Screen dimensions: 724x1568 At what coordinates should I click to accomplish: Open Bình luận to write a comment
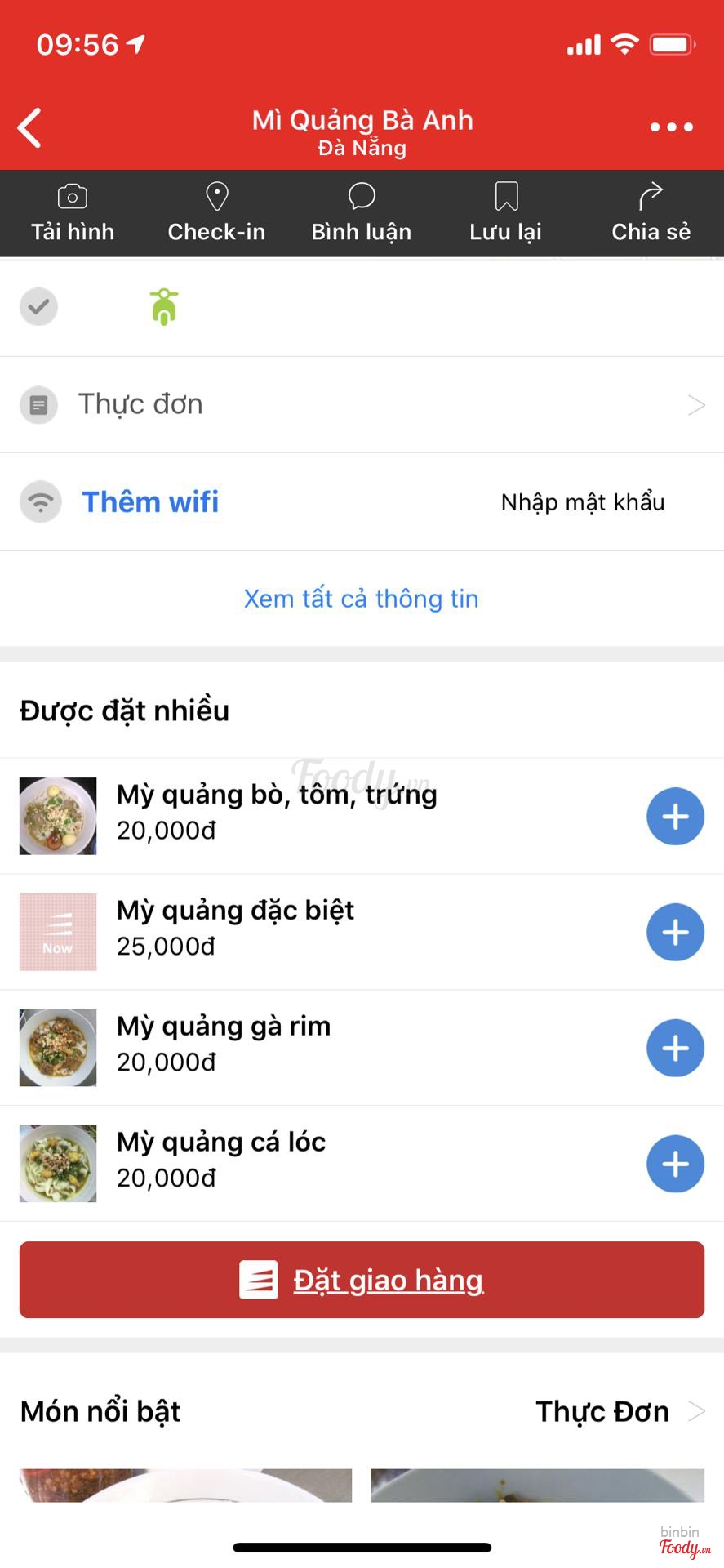point(361,214)
